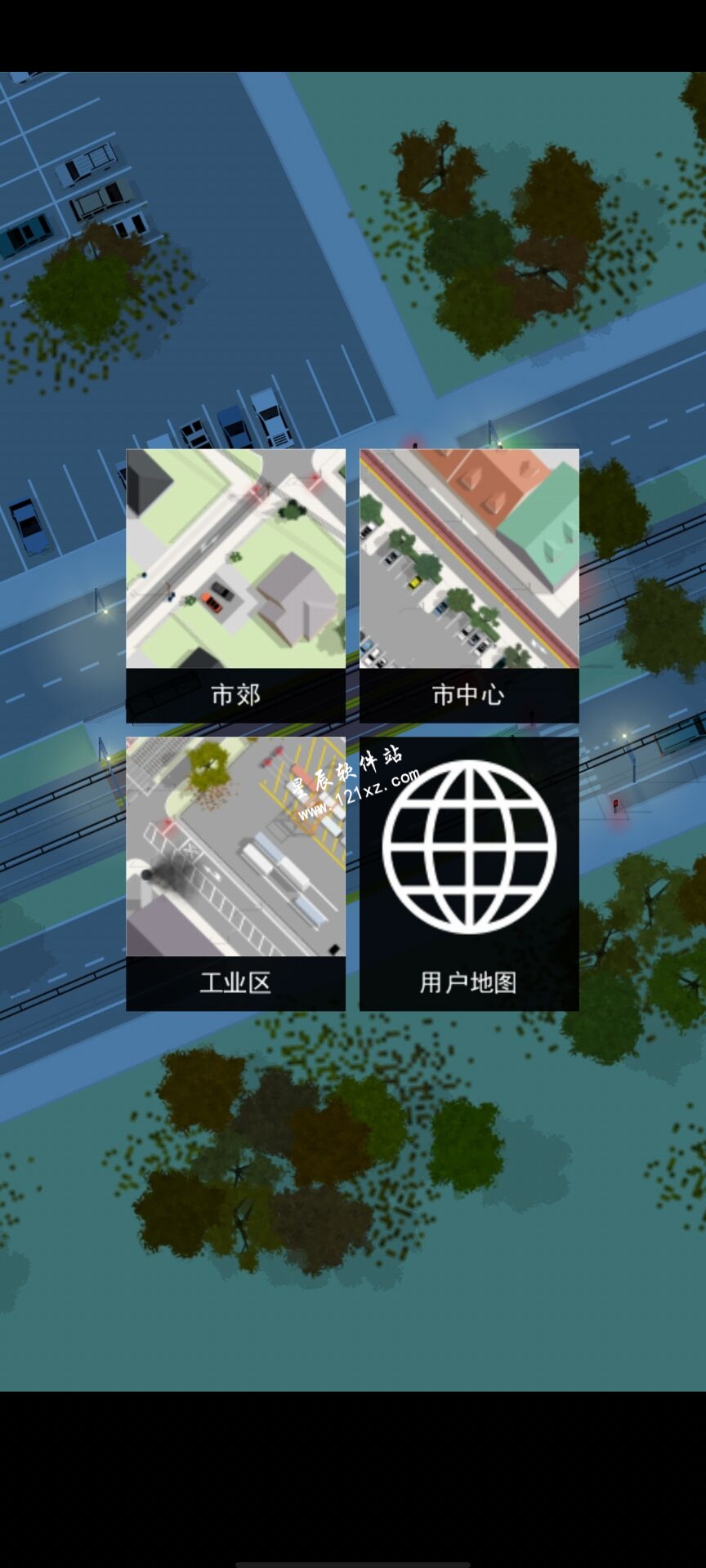
Task: Choose the 工业区 industrial map
Action: point(235,873)
